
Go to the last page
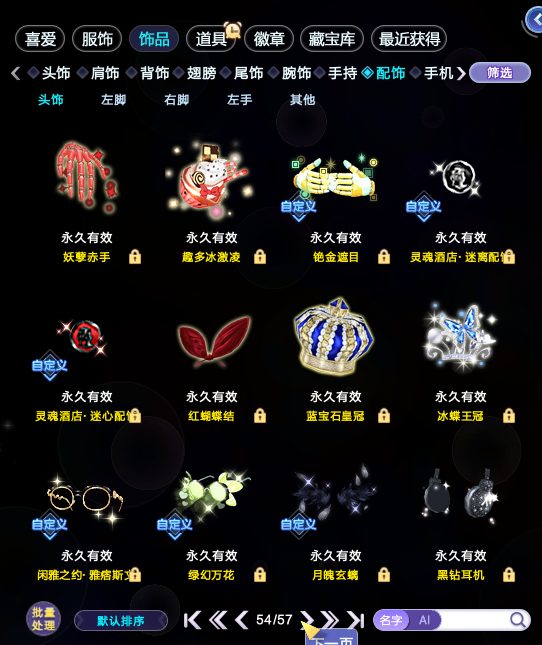click(x=356, y=620)
